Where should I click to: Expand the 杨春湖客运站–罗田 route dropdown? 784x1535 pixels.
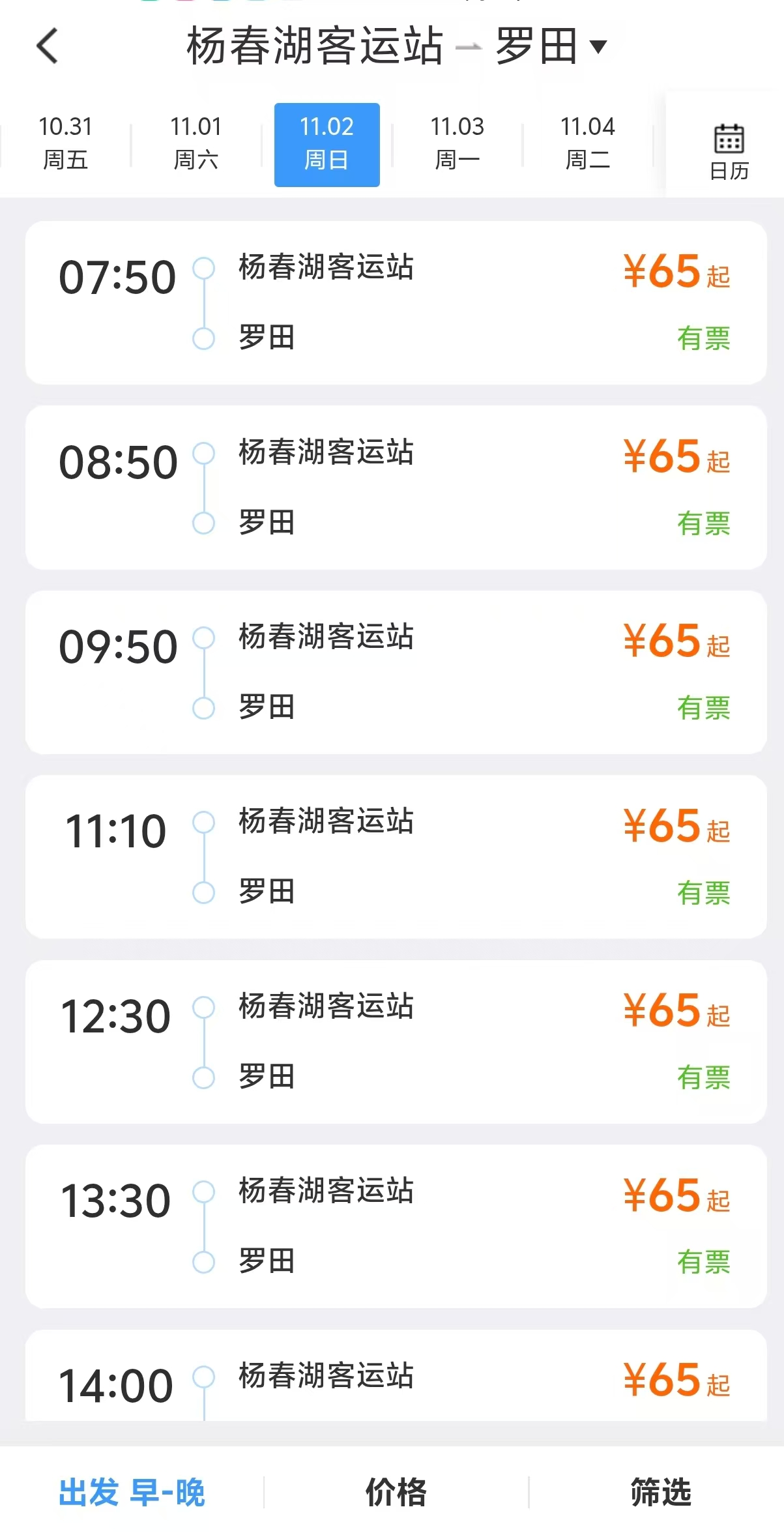point(597,46)
